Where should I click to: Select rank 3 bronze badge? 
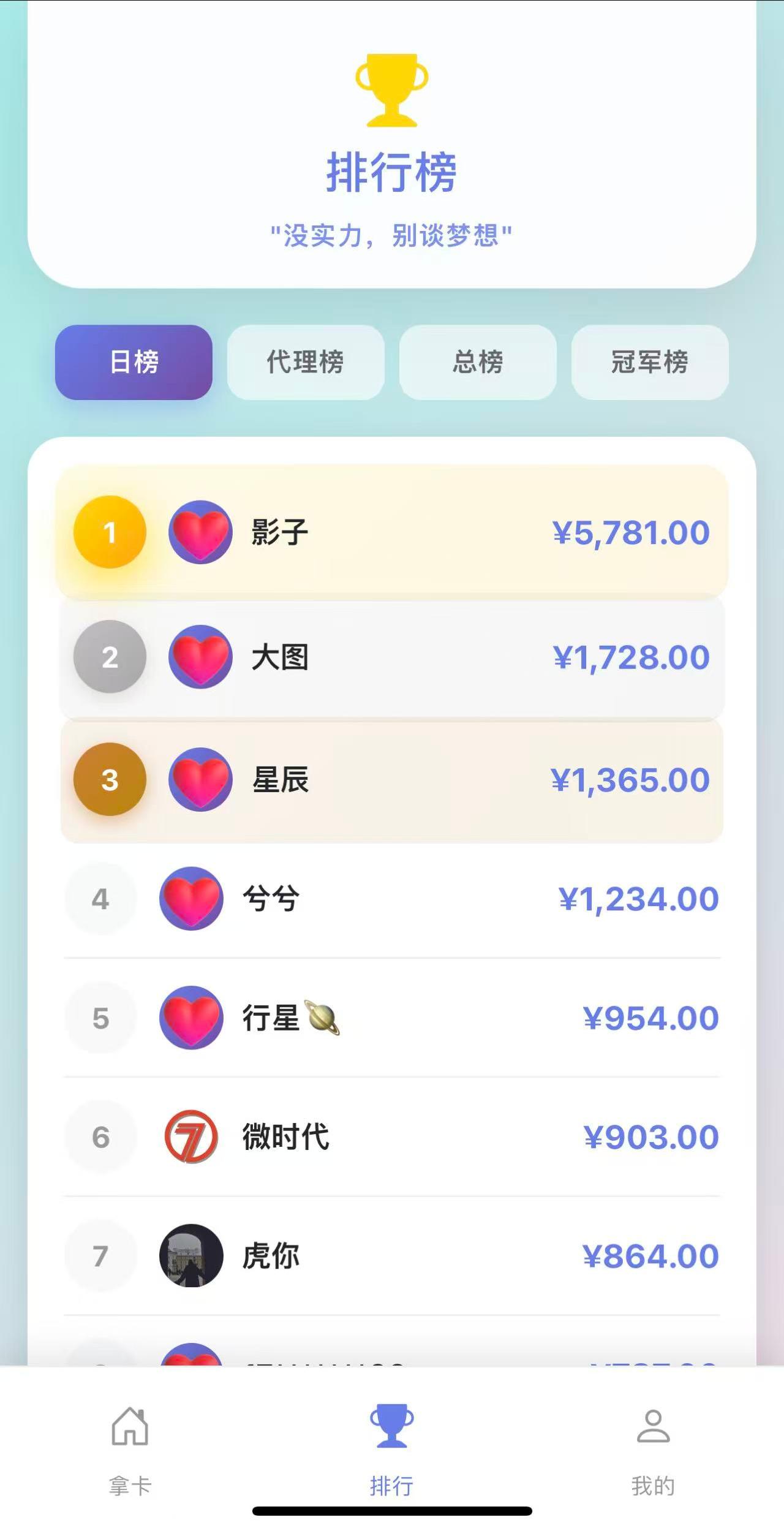109,781
